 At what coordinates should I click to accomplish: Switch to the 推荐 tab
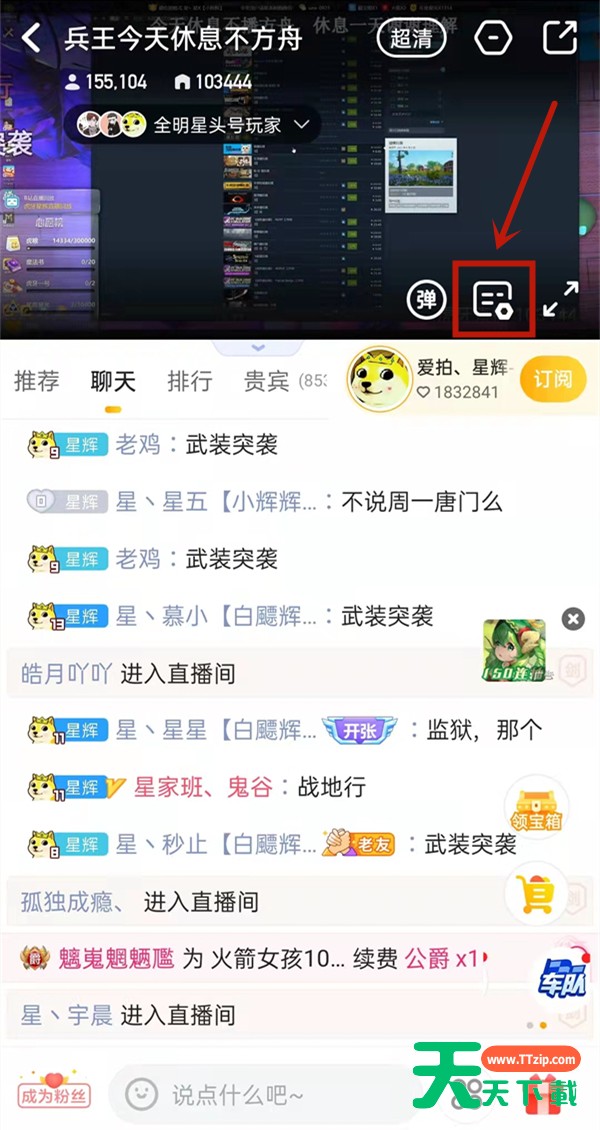pos(37,381)
